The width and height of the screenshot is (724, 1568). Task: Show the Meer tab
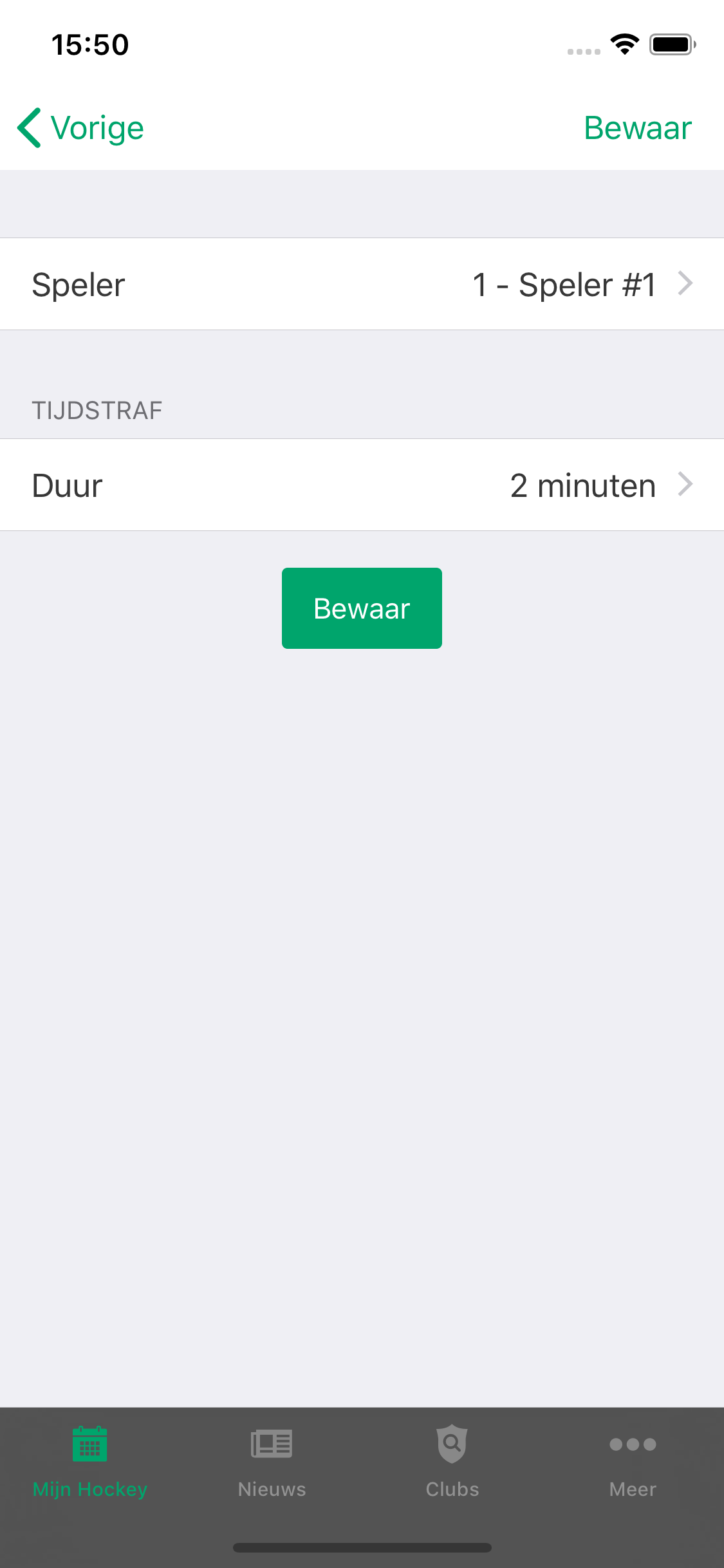click(633, 1462)
